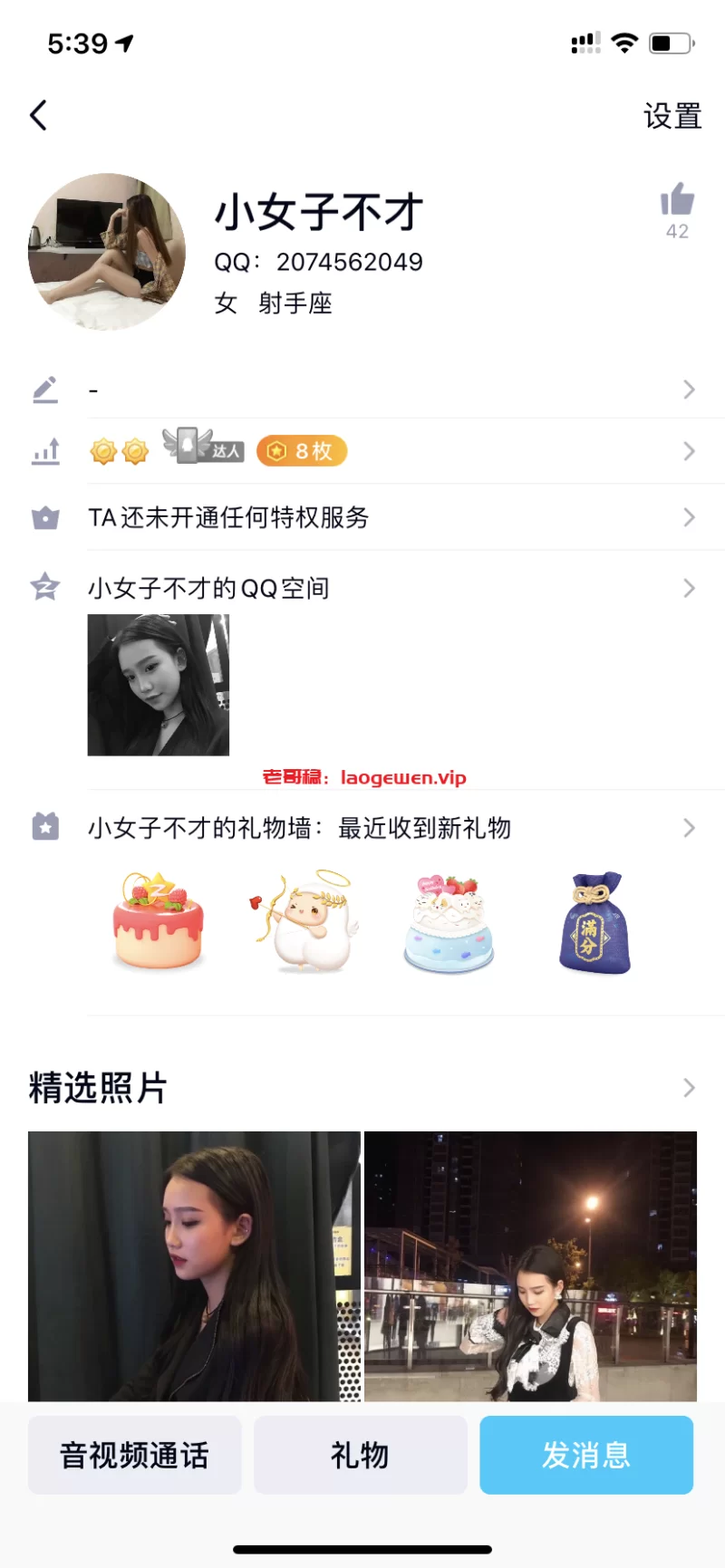The width and height of the screenshot is (725, 1568).
Task: Open the level and 8枚 badges row
Action: point(362,451)
